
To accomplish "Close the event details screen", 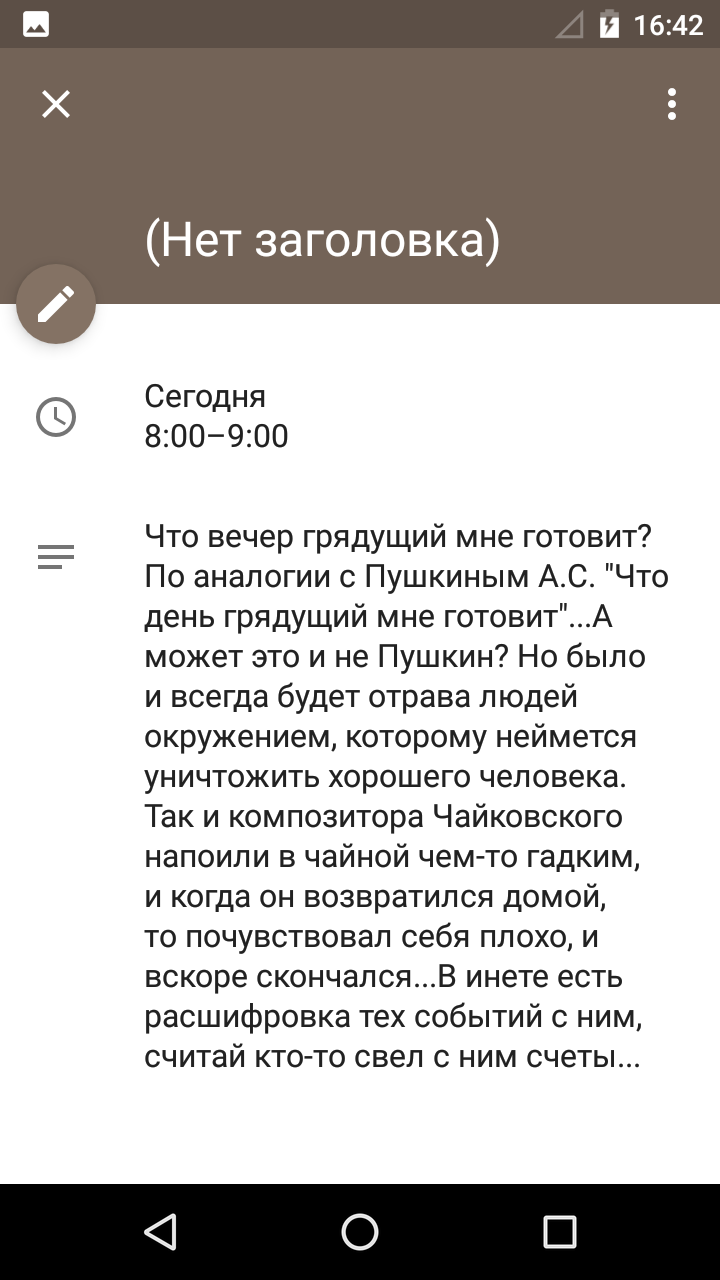I will click(x=56, y=104).
